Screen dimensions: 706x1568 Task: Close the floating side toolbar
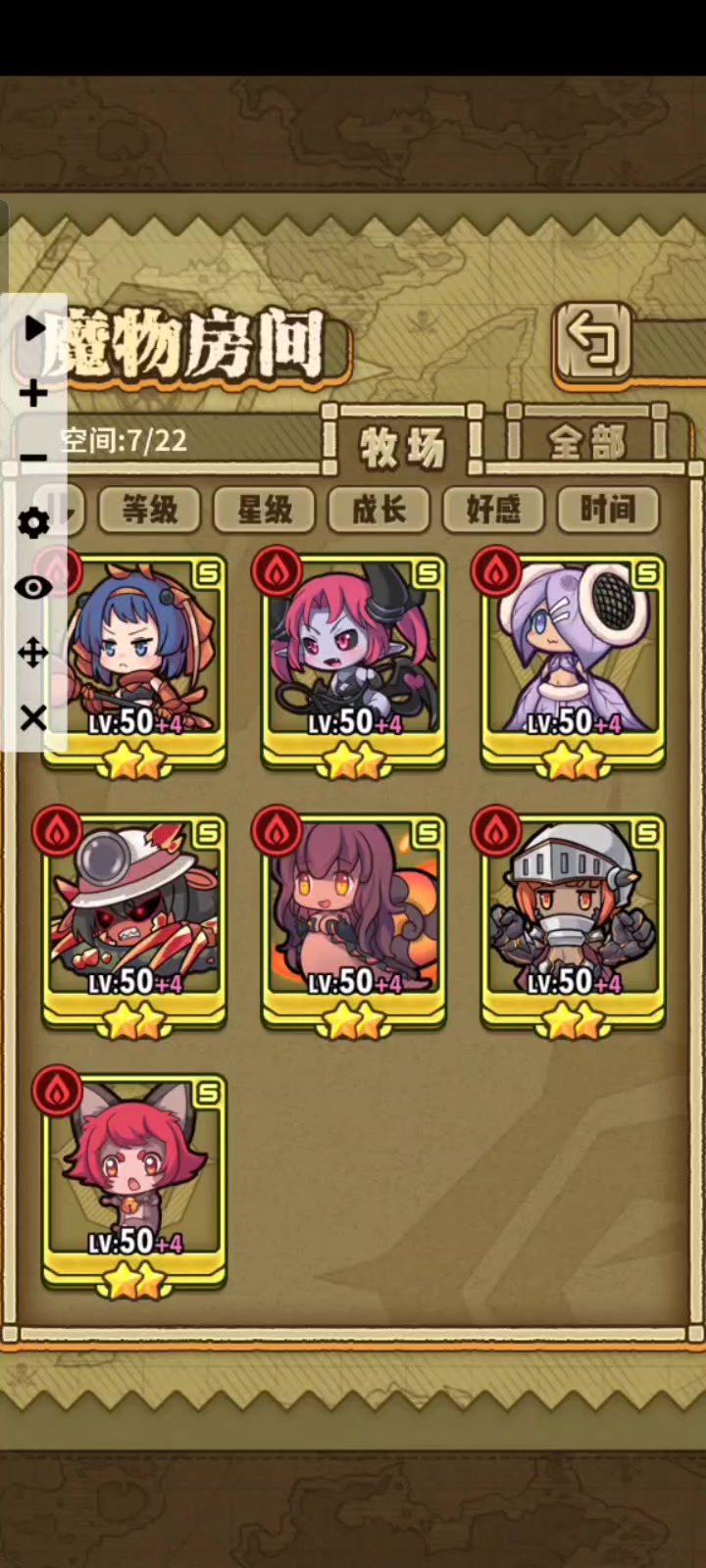point(33,718)
